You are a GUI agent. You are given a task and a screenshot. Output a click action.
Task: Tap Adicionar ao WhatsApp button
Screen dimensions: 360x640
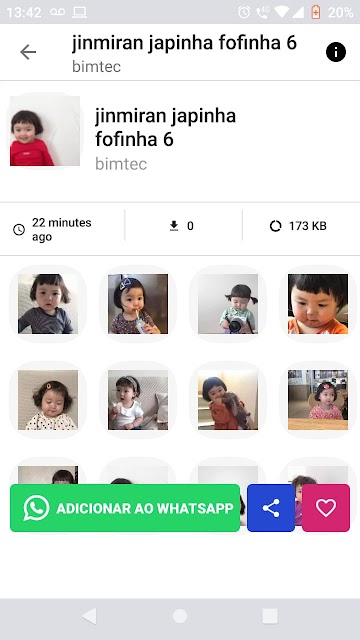click(125, 508)
